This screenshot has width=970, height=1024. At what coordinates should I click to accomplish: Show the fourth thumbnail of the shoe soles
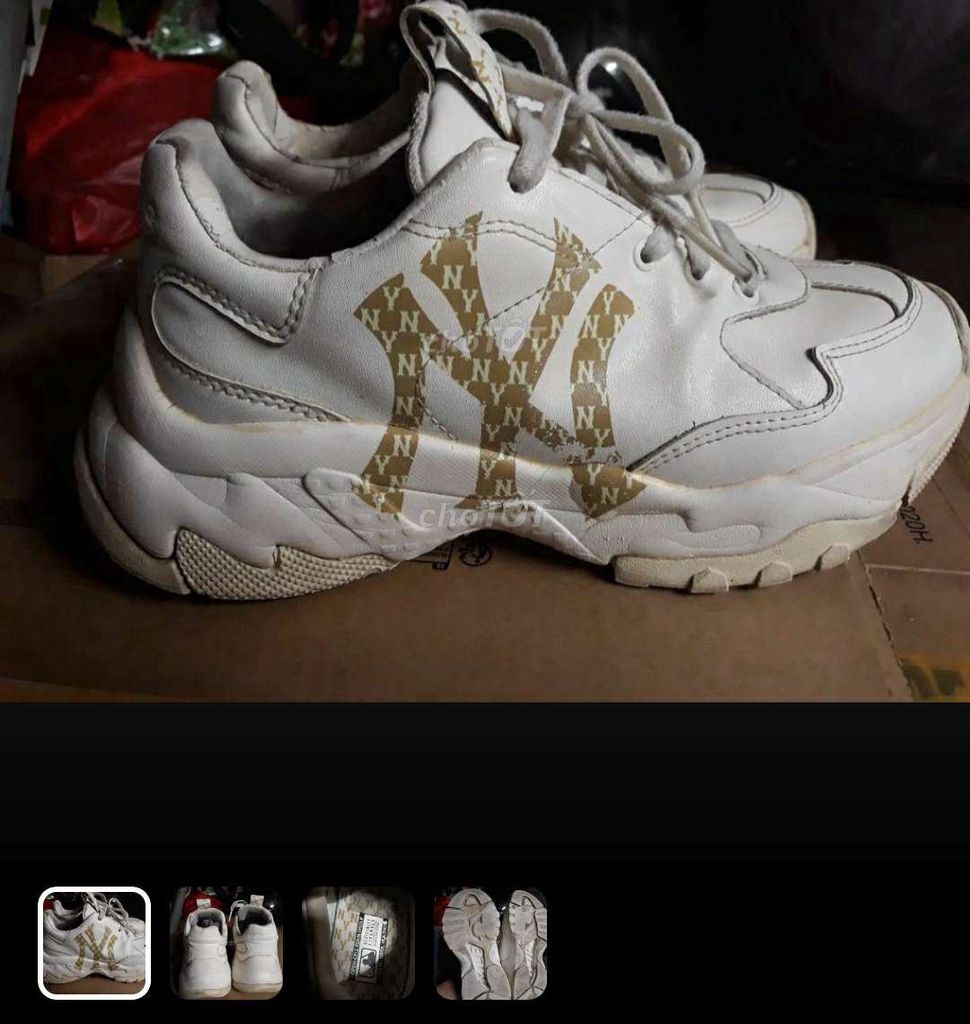(x=490, y=943)
